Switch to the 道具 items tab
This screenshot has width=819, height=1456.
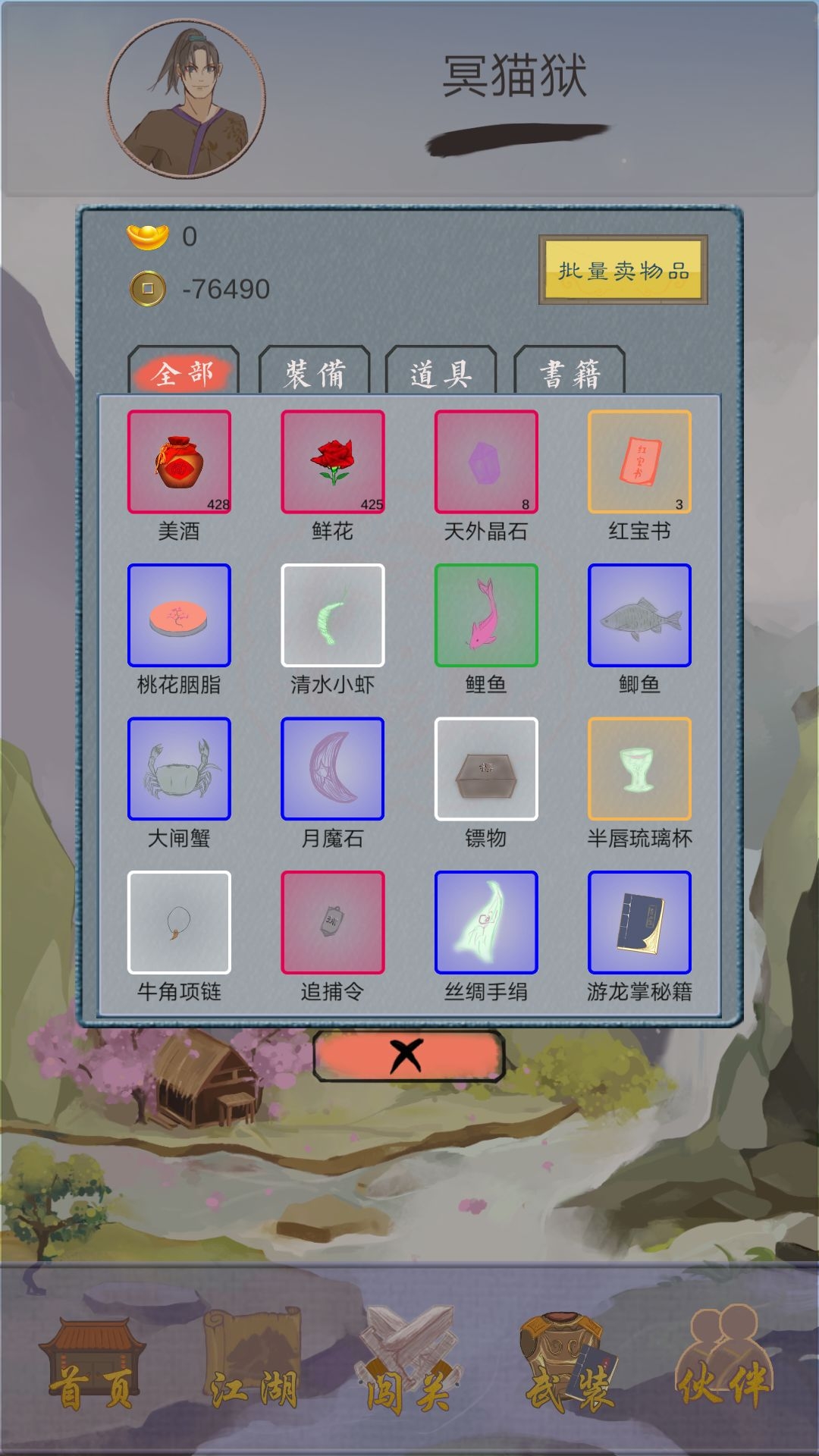441,373
